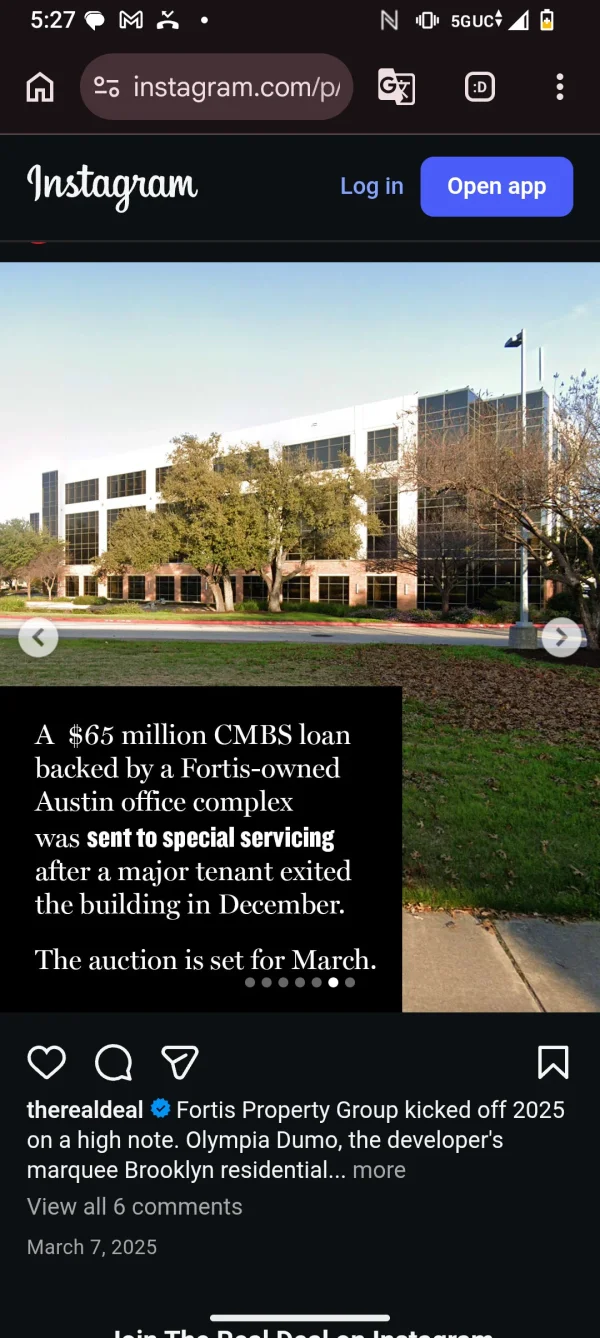Tap the Log in link

371,186
